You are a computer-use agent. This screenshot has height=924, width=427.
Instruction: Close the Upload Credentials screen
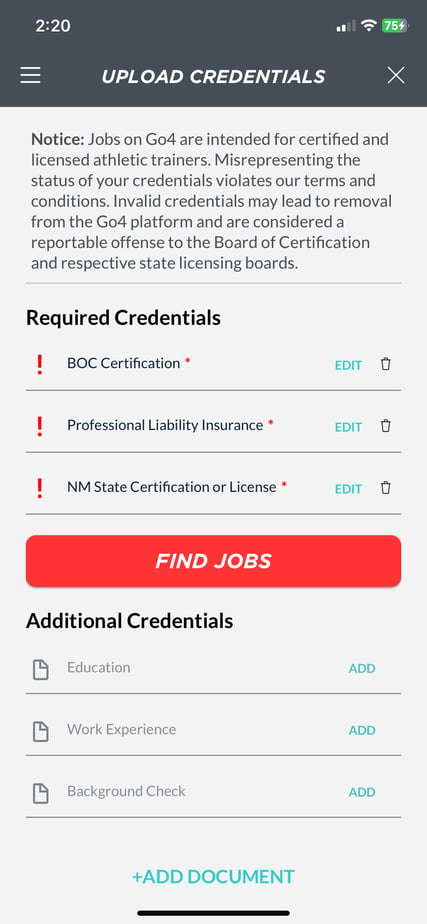coord(396,75)
